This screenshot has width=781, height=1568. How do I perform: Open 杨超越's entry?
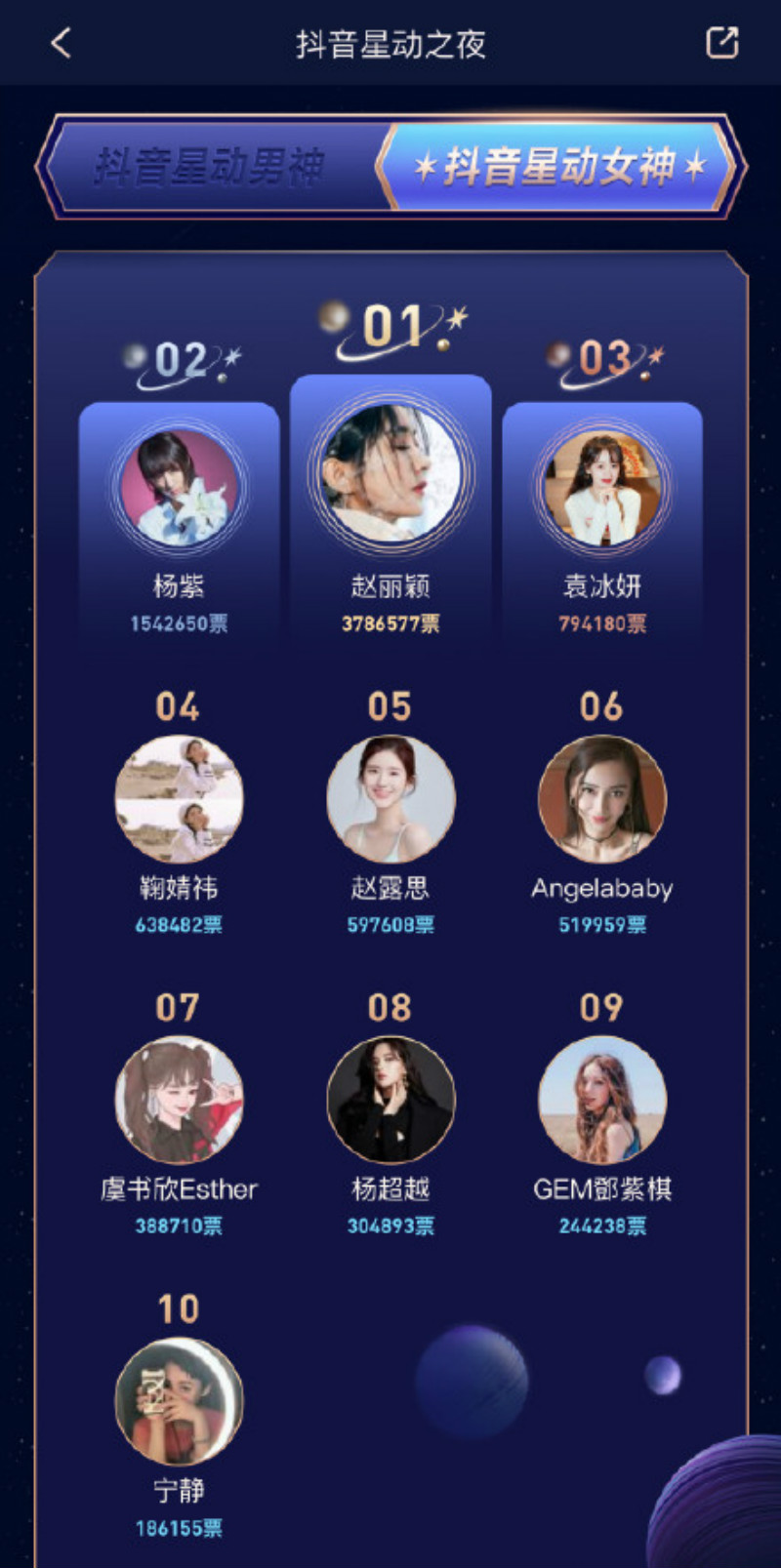pos(390,1100)
